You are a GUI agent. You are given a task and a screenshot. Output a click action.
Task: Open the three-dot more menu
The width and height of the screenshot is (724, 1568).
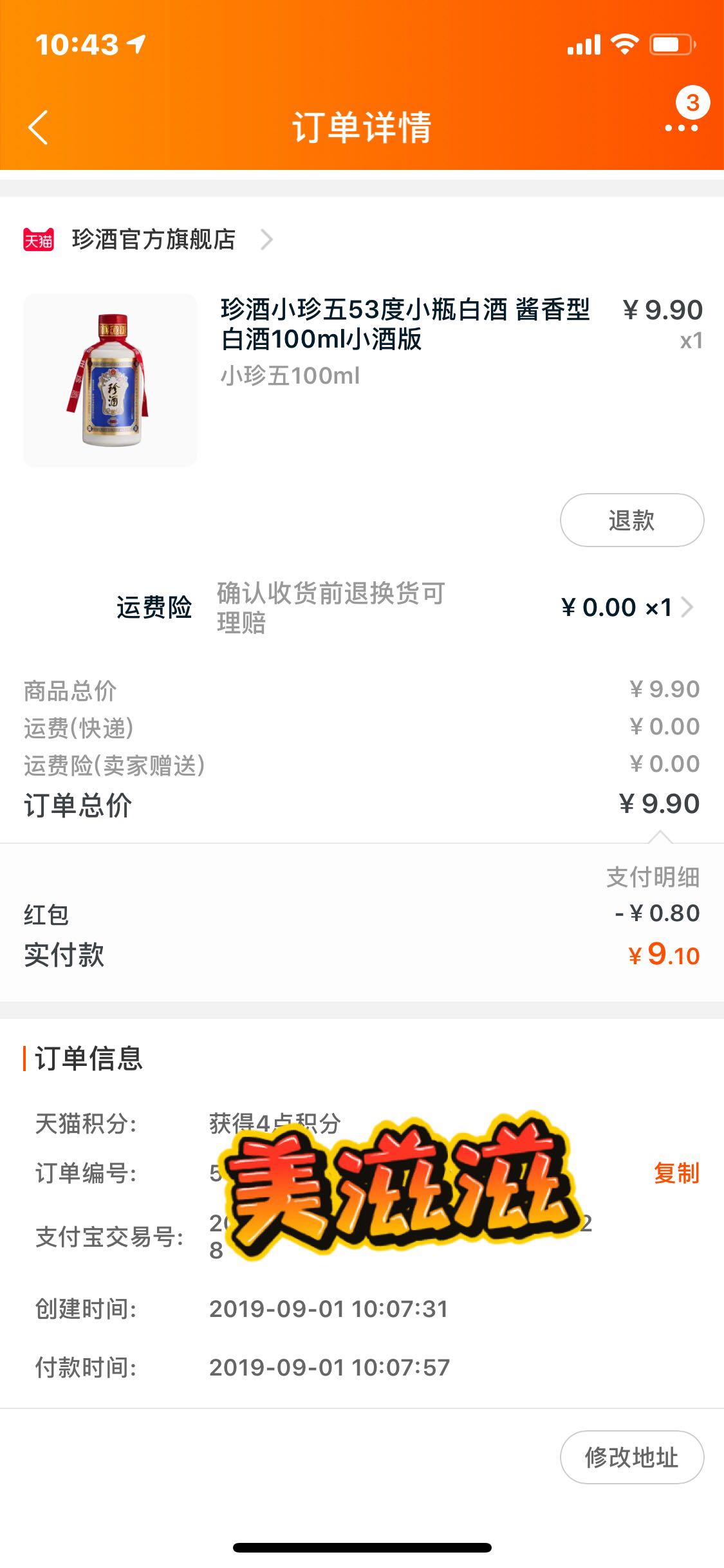click(x=681, y=127)
